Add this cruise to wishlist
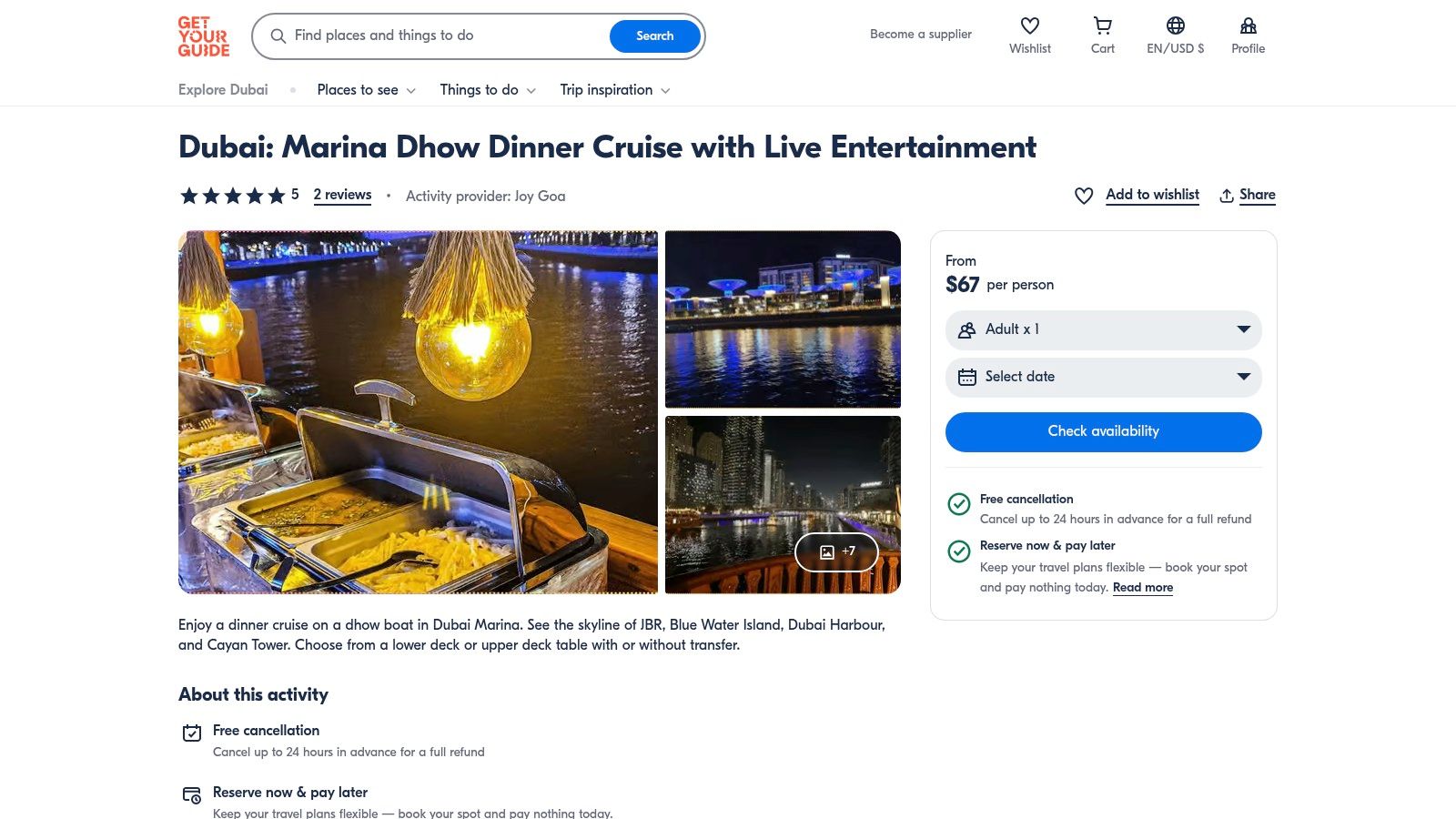 1151,195
